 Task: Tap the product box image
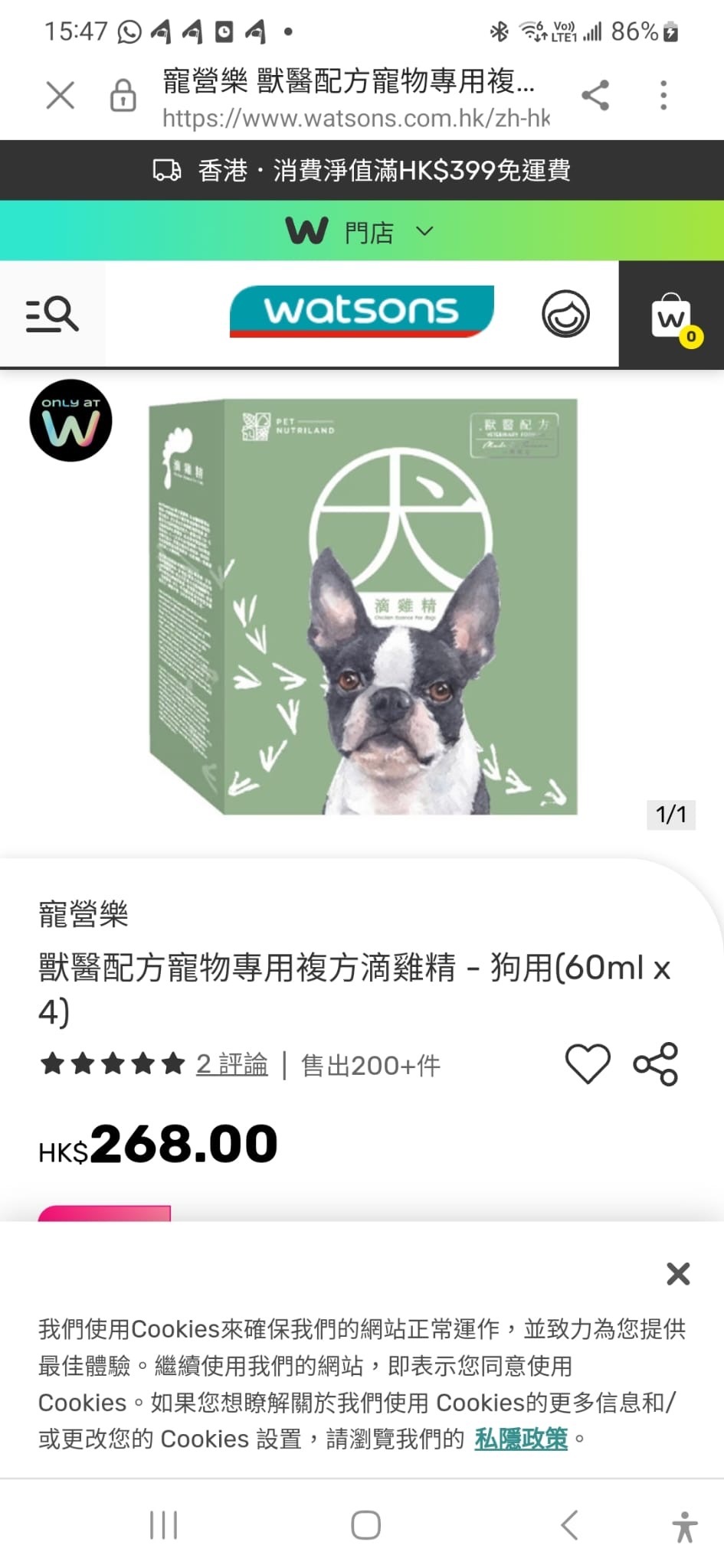pos(360,605)
